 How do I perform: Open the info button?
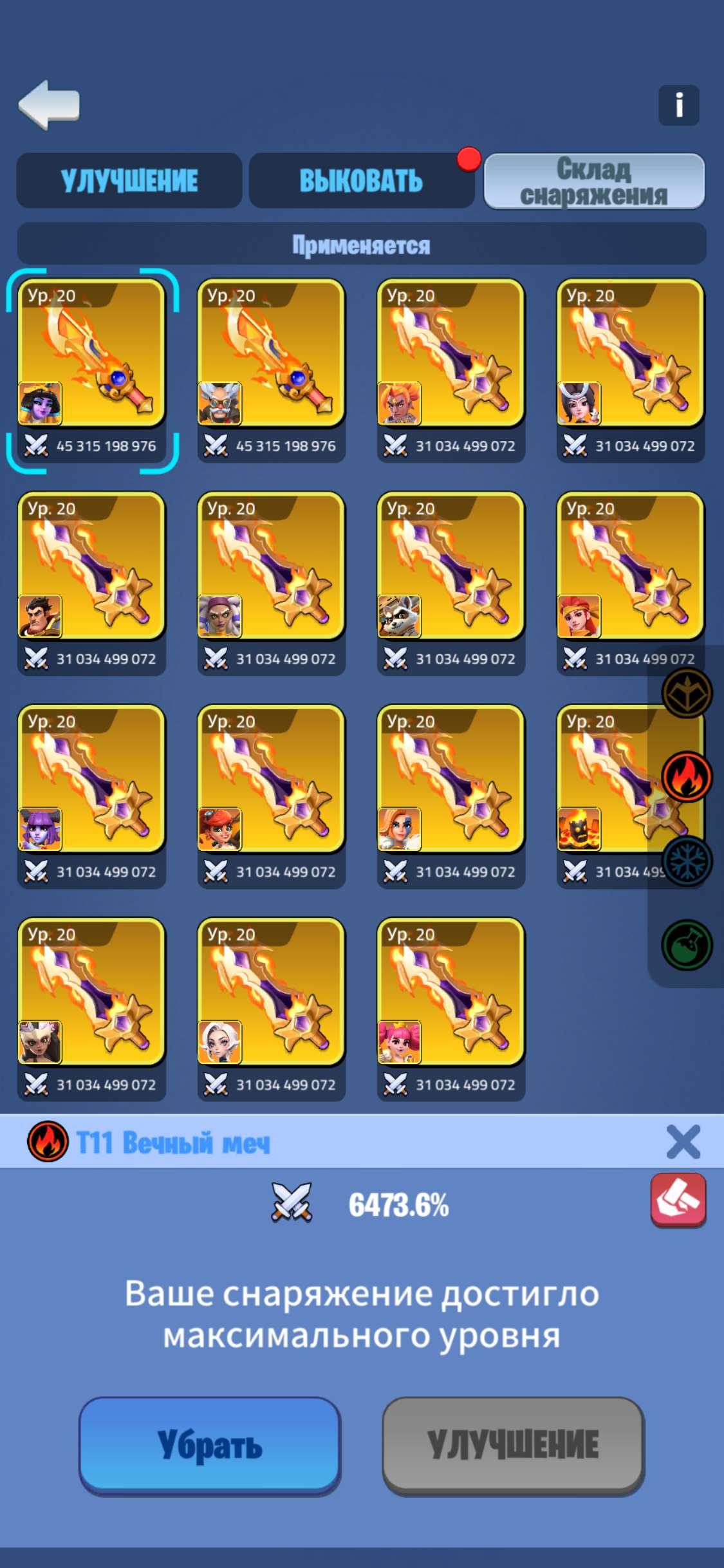(678, 104)
